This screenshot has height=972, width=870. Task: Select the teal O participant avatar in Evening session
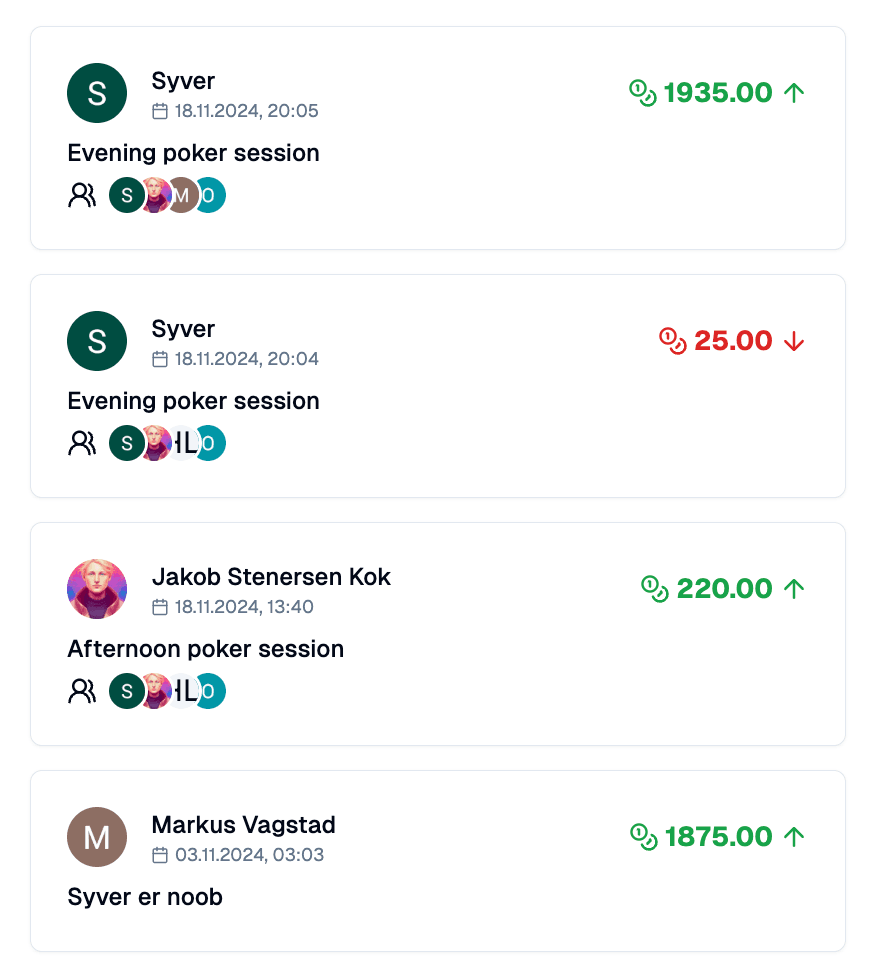point(210,195)
